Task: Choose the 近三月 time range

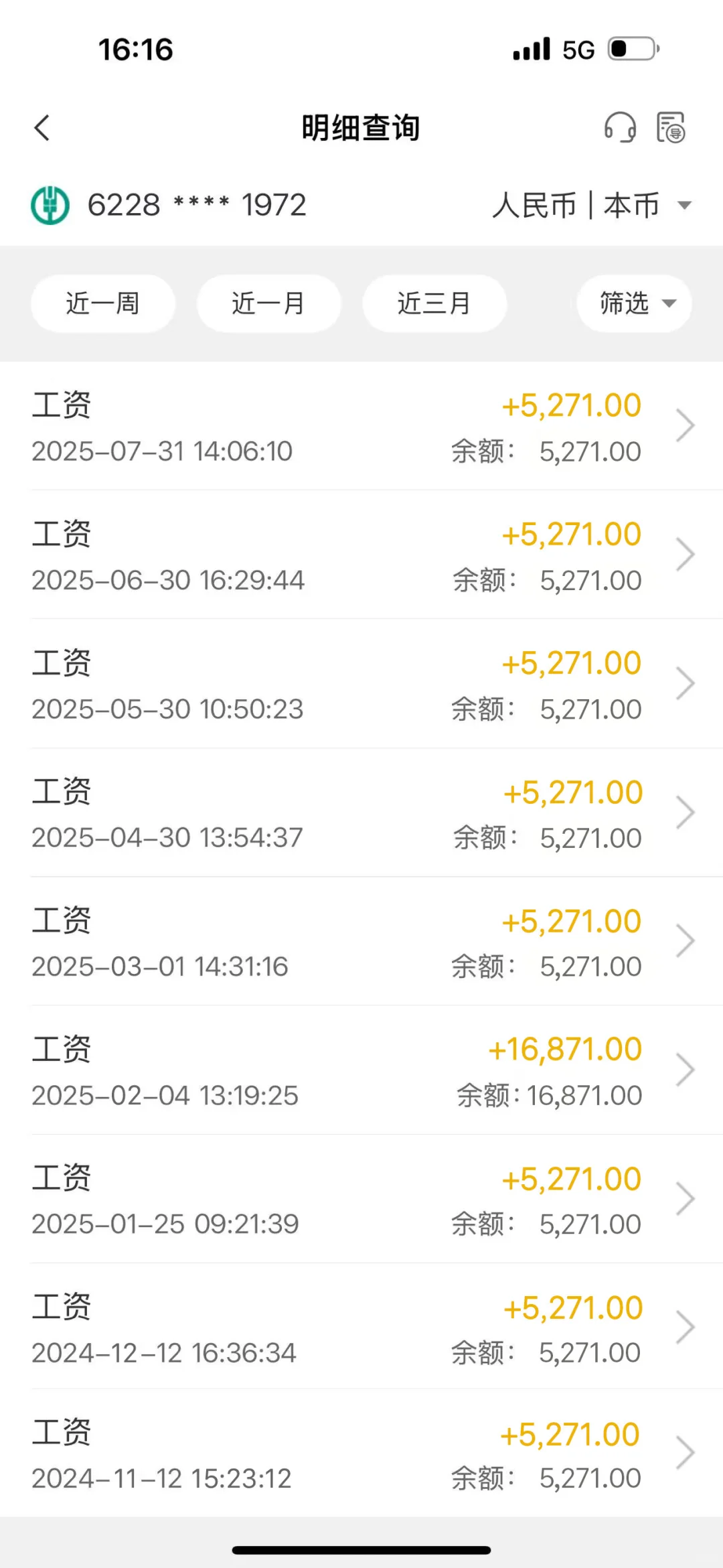Action: 434,303
